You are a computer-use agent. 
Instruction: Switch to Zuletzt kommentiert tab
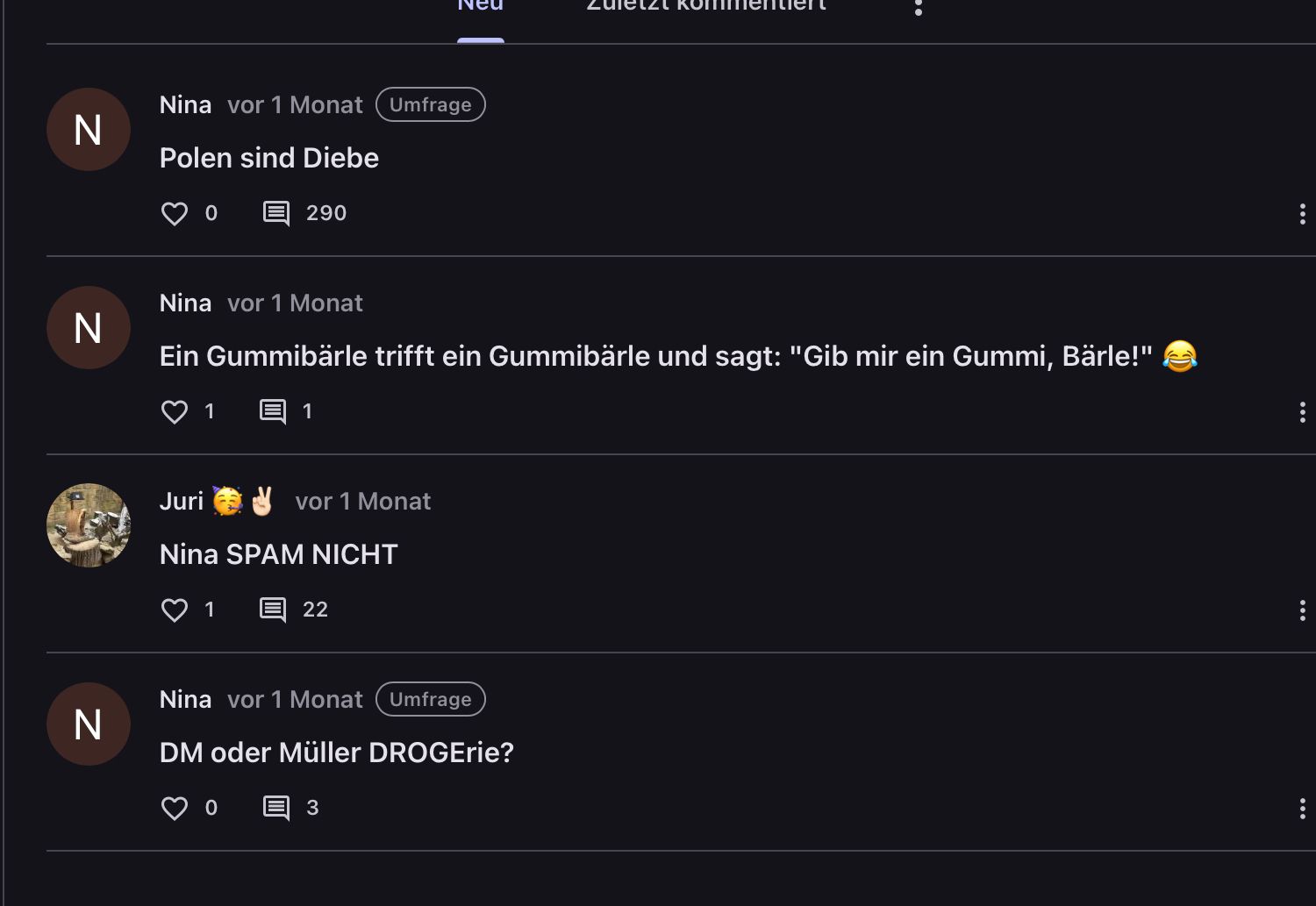click(x=705, y=7)
